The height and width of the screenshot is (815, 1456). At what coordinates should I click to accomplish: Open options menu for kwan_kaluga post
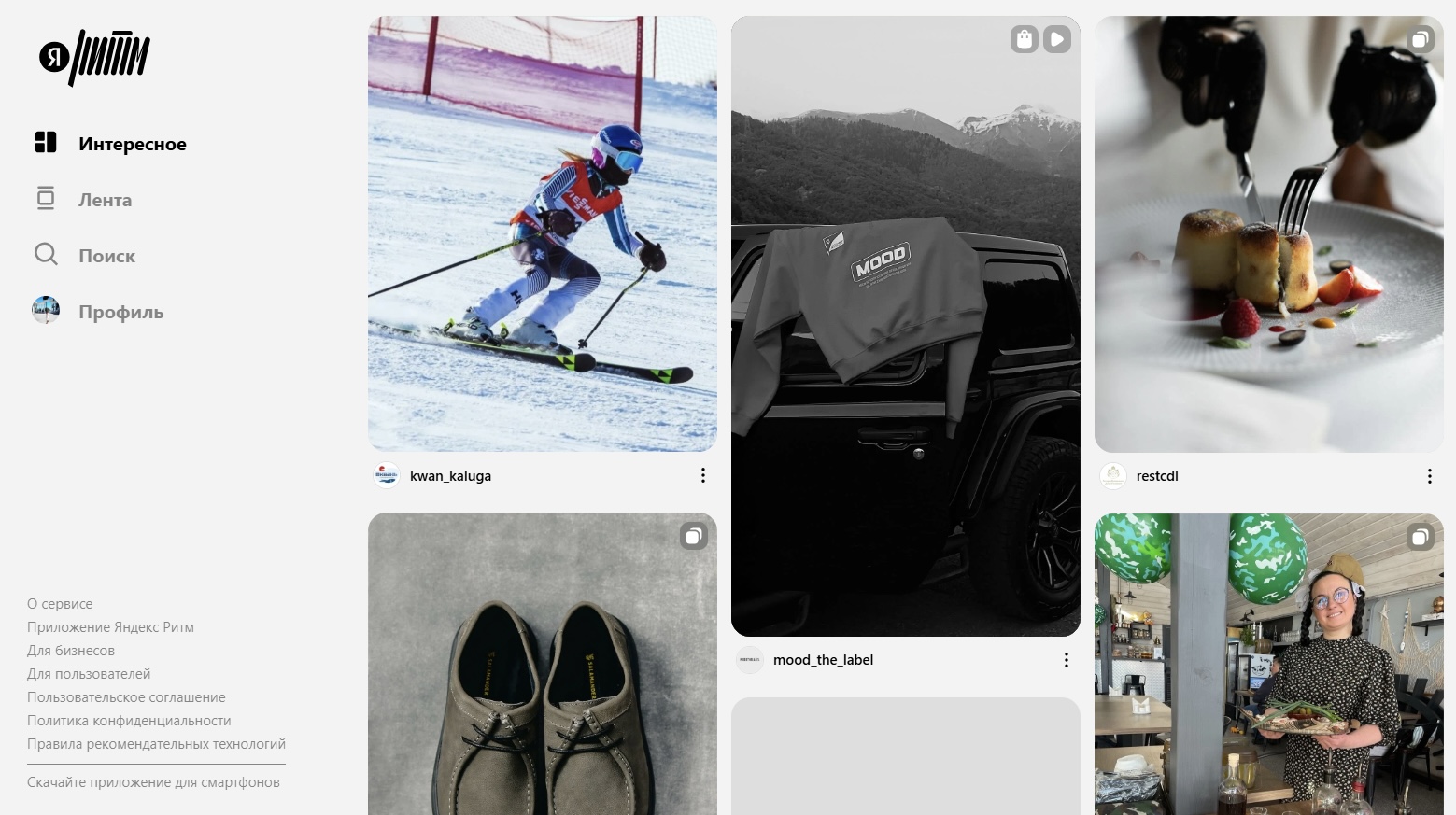pyautogui.click(x=703, y=475)
